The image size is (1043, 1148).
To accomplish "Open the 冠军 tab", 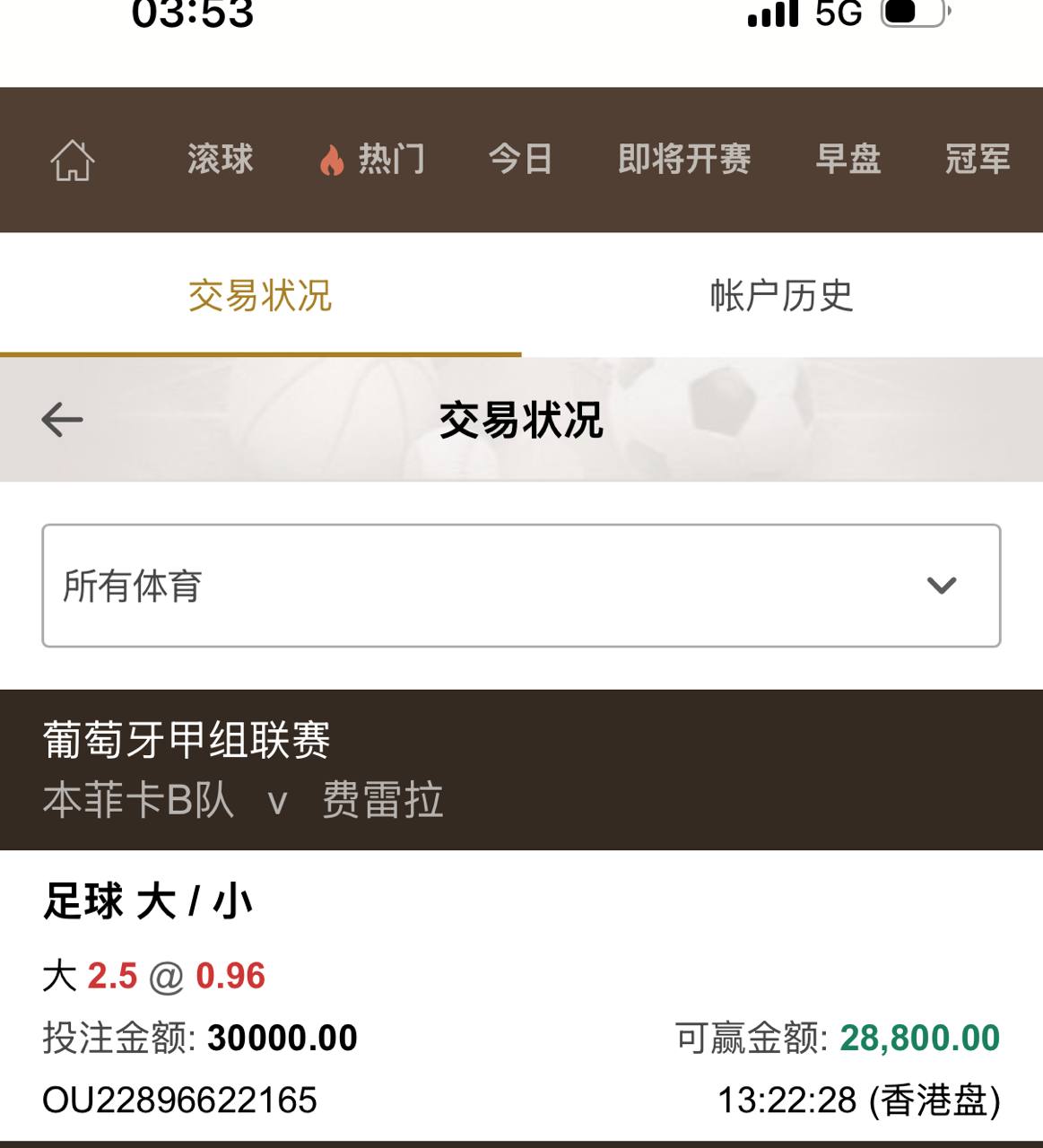I will [x=978, y=160].
